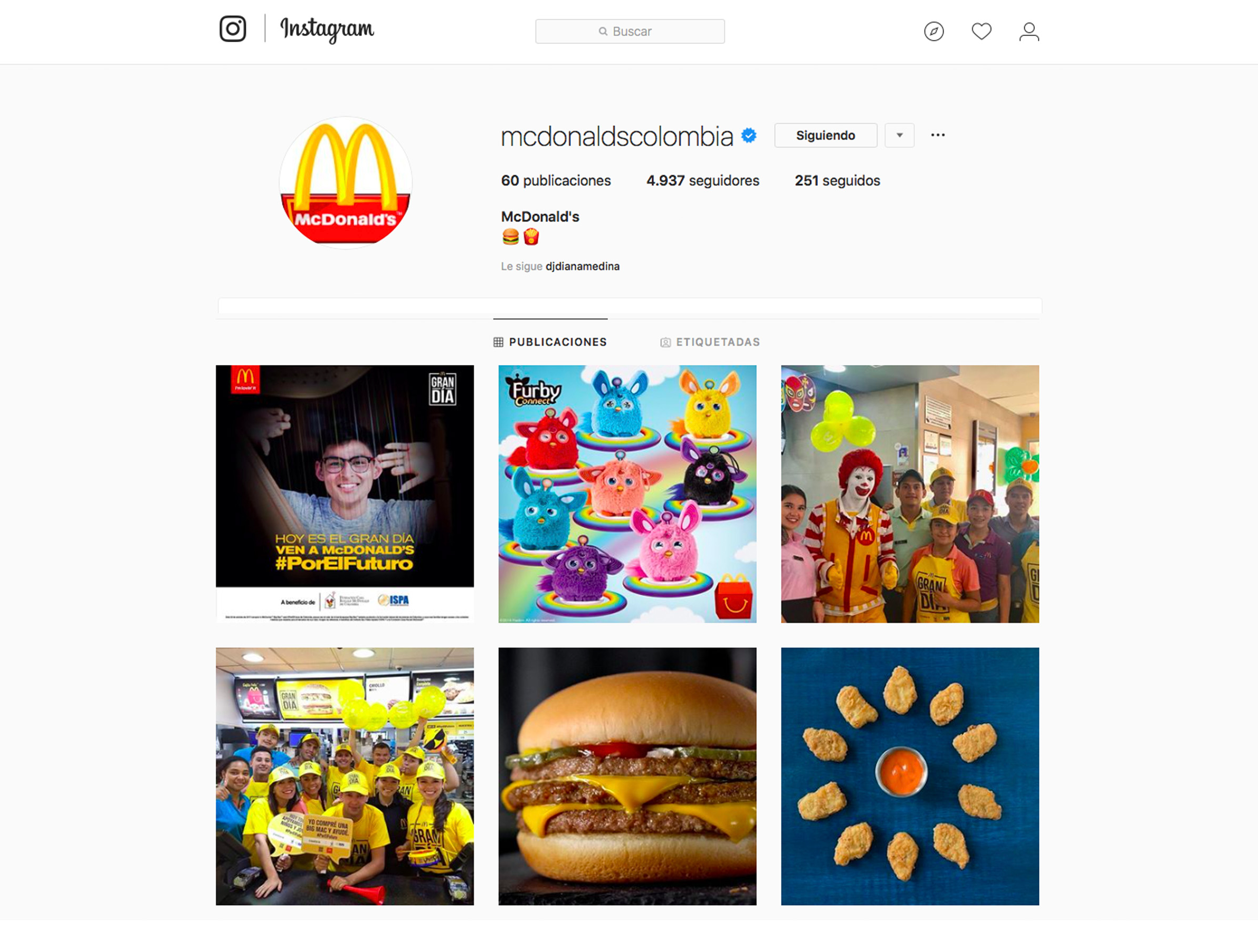Screen dimensions: 1258x952
Task: Open the McDonald's profile picture
Action: (345, 183)
